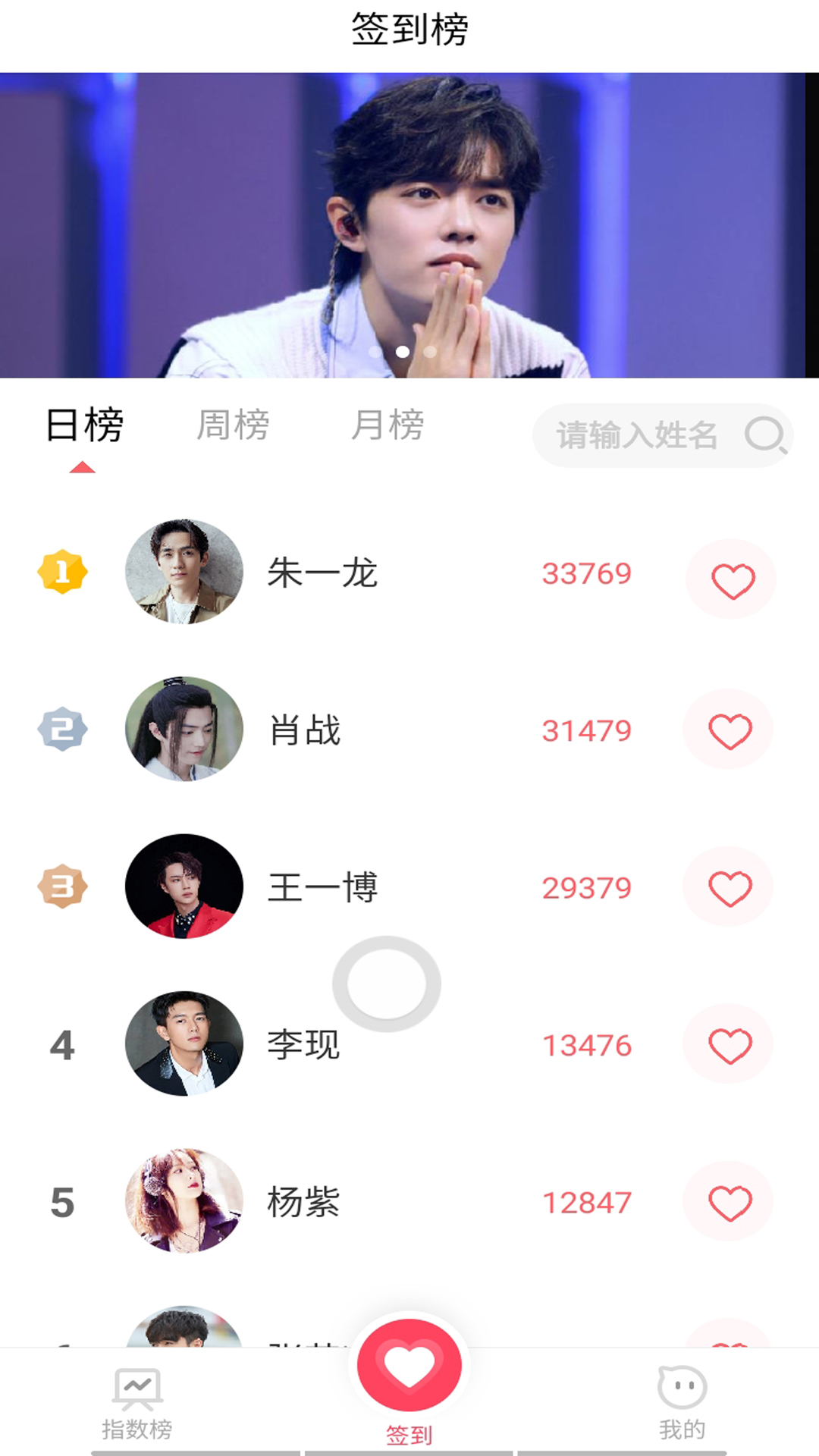Open 朱一龙's ranking entry
Viewport: 819px width, 1456px height.
point(322,573)
